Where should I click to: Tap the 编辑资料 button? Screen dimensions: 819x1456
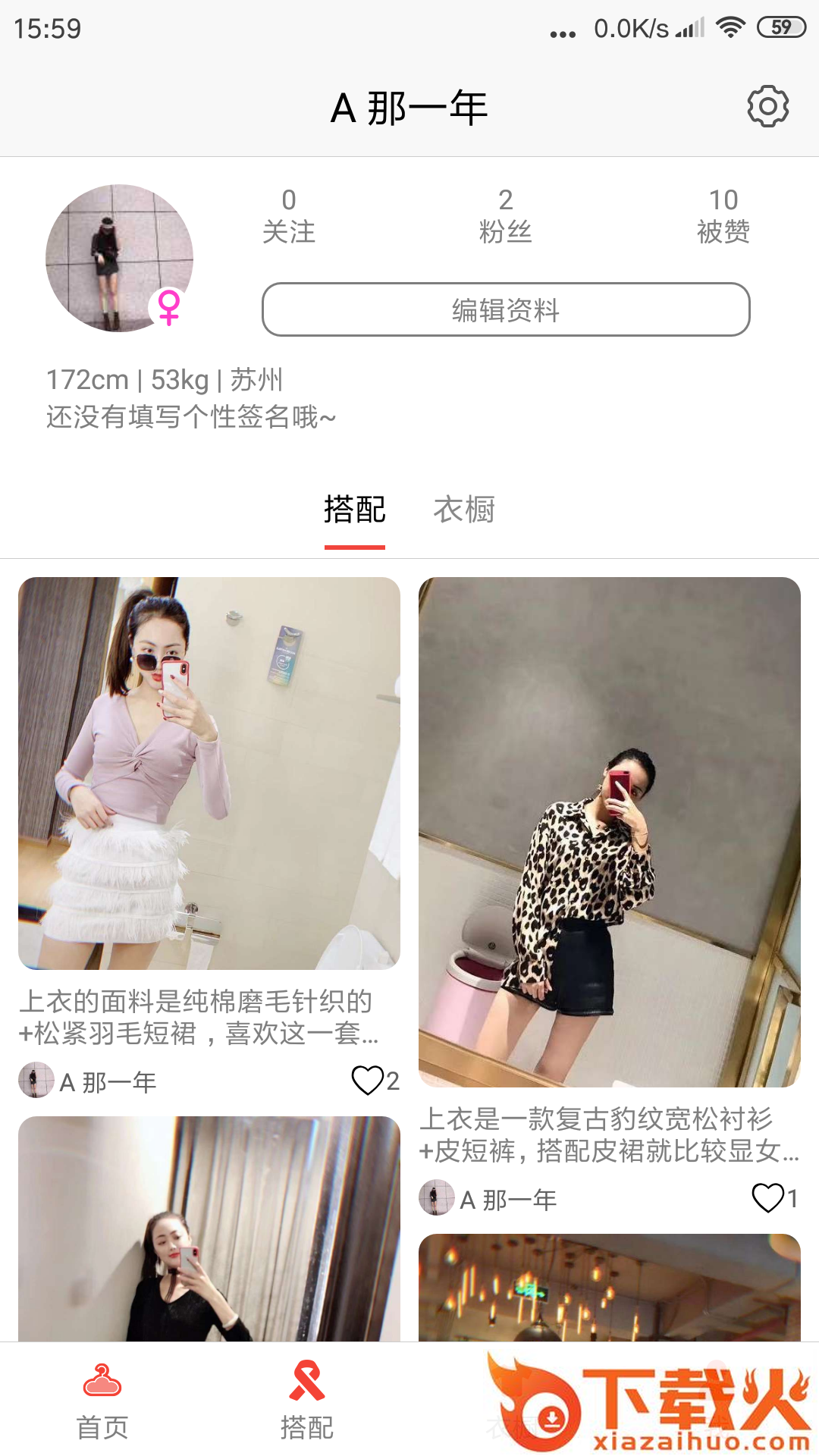click(x=506, y=309)
